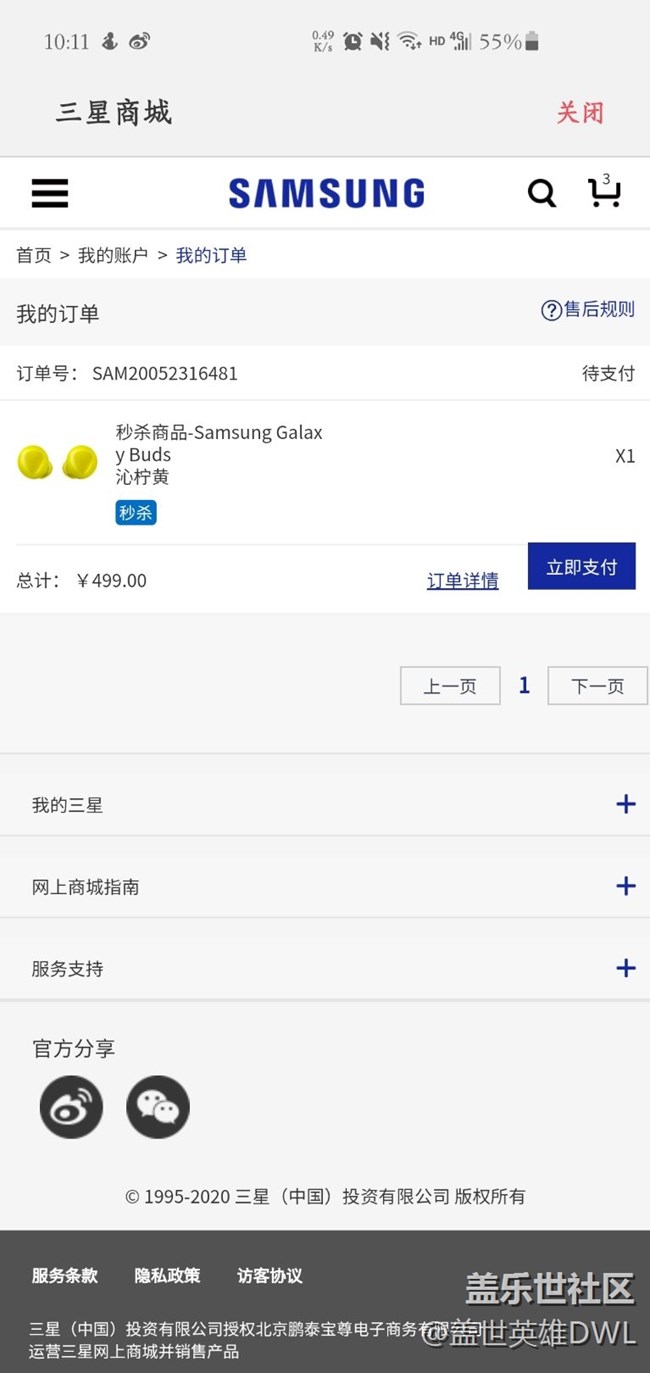Viewport: 650px width, 1373px height.
Task: Open the Samsung Galaxy Buds order item
Action: coord(219,454)
